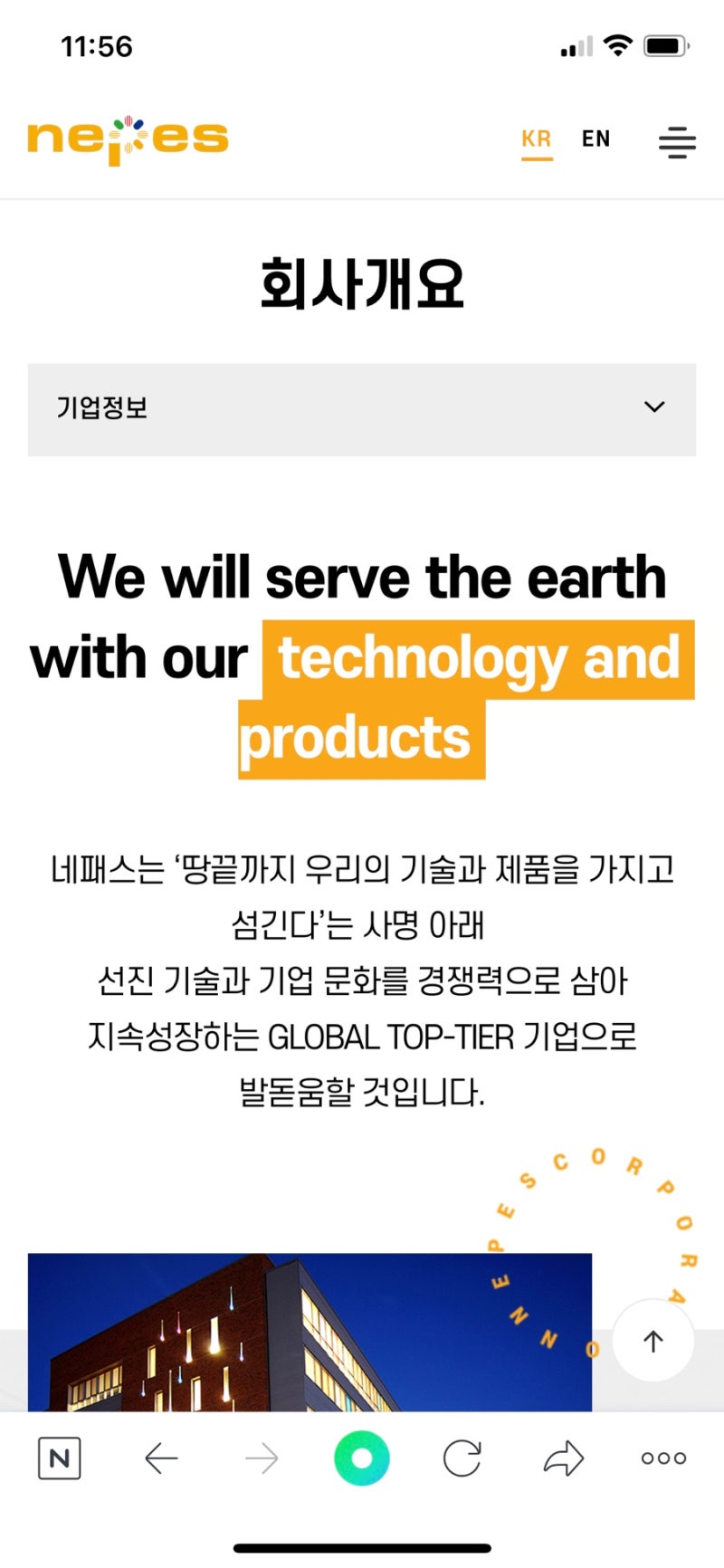Screen dimensions: 724x1568
Task: Share this page
Action: tap(563, 1458)
